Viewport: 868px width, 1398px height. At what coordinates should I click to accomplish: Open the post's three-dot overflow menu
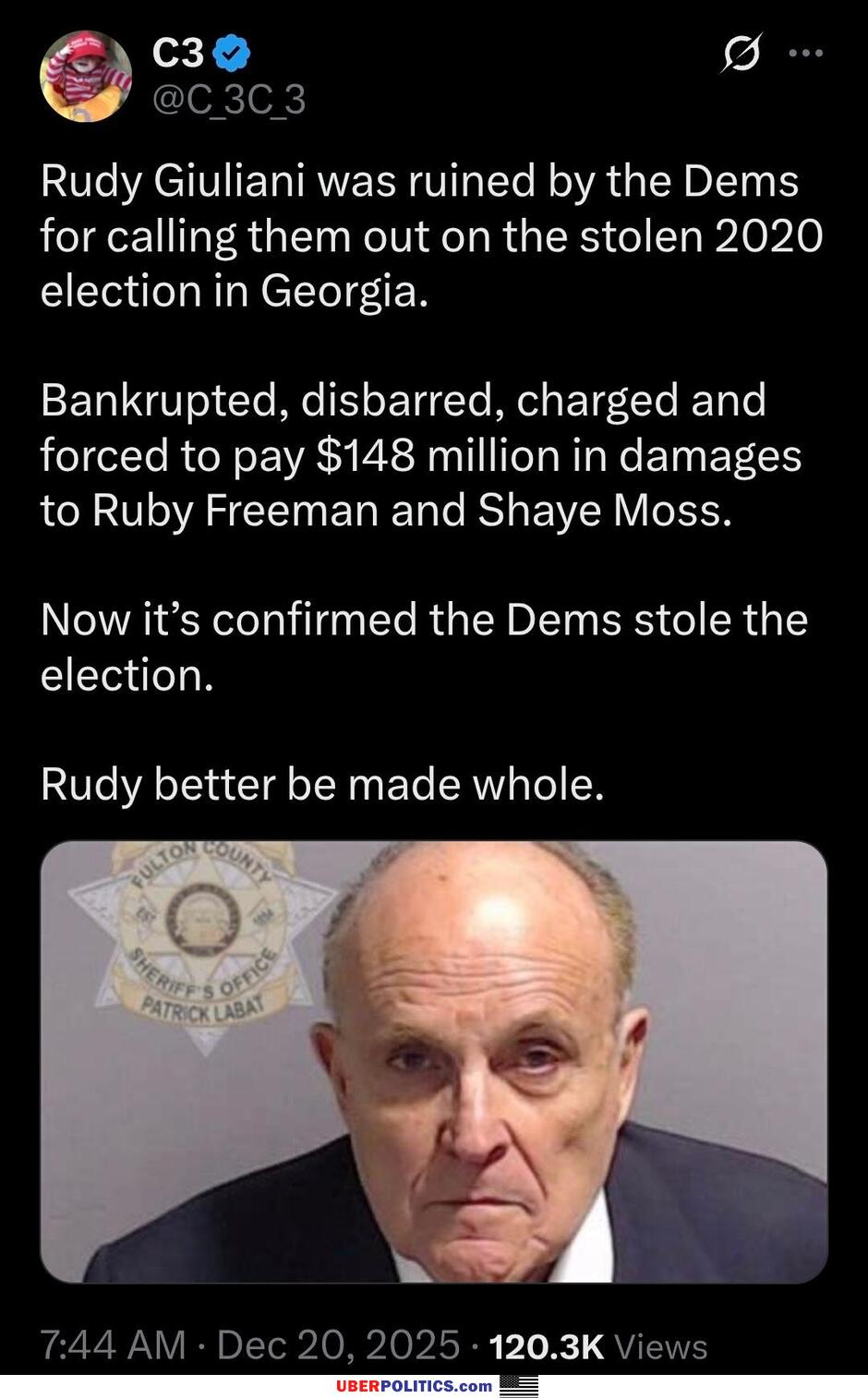pos(805,54)
